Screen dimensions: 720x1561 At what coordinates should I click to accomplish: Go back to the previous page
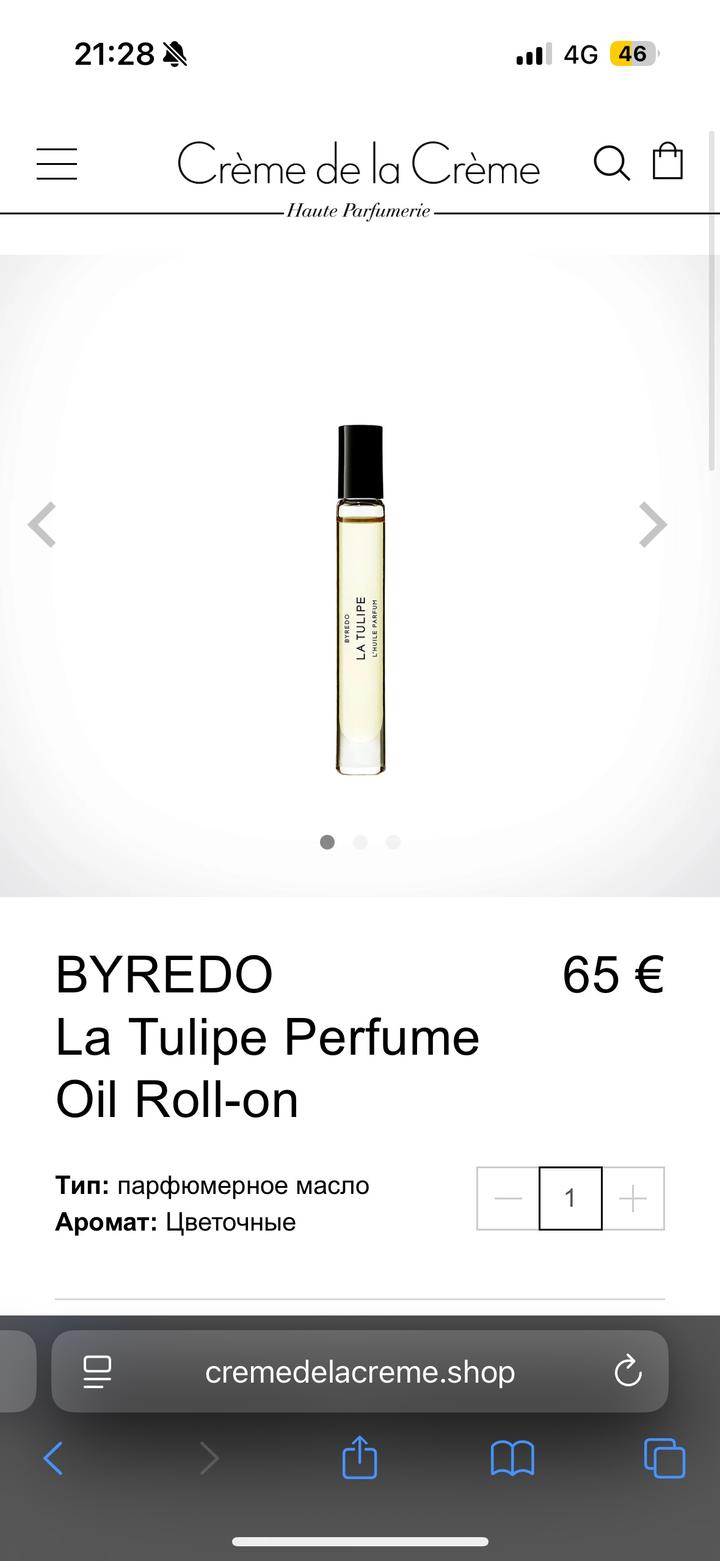tap(54, 1459)
